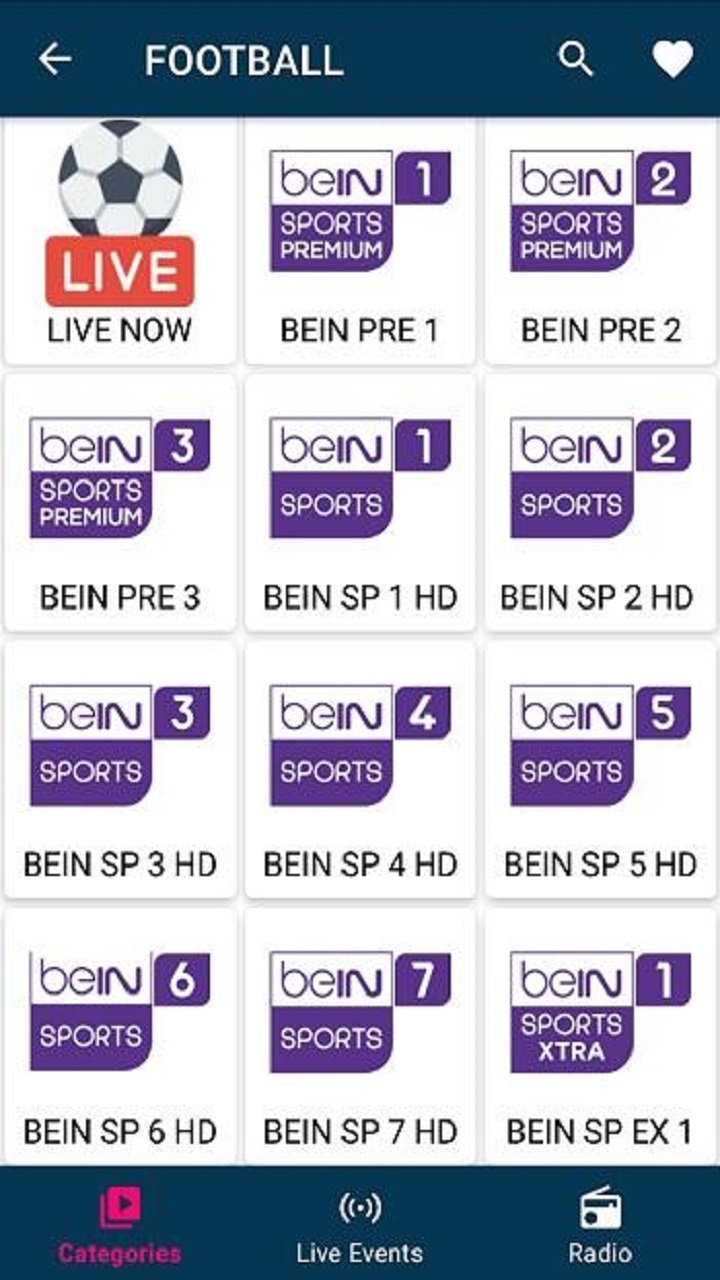Switch to the Live Events tab
This screenshot has width=720, height=1280.
(x=360, y=1227)
